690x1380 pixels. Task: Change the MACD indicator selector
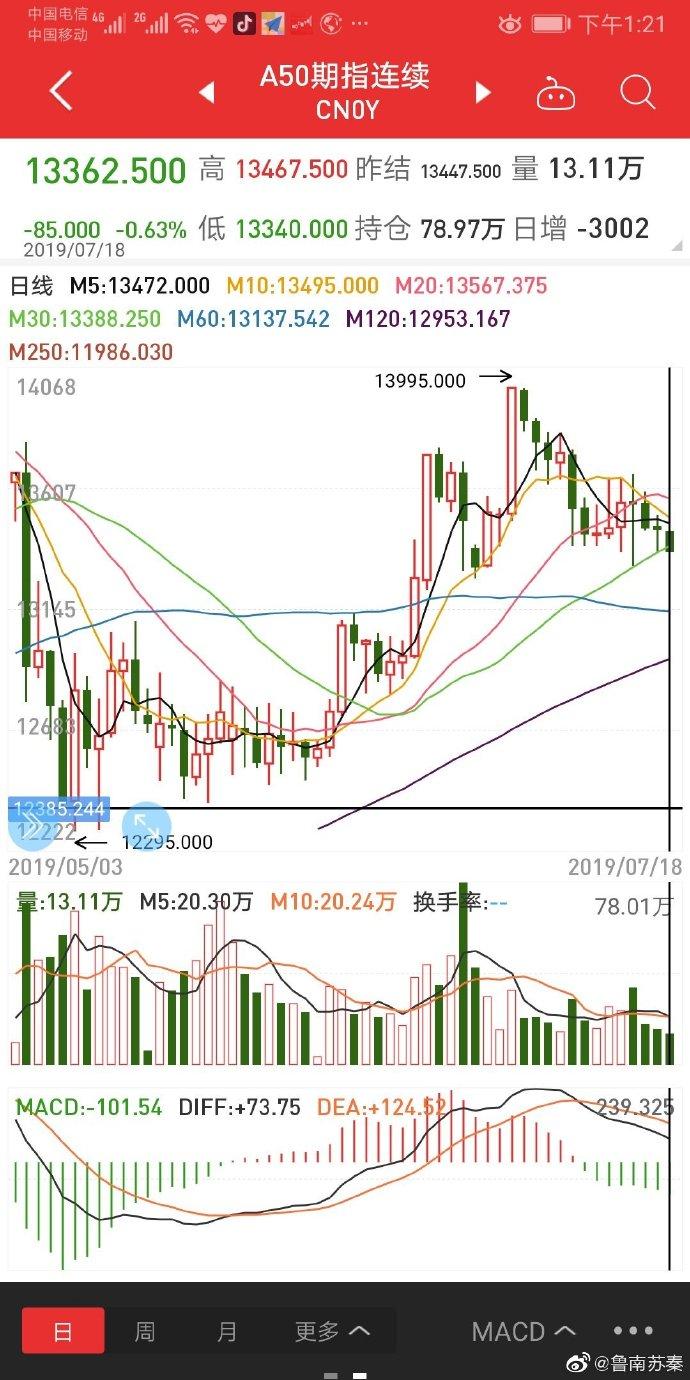tap(523, 1331)
